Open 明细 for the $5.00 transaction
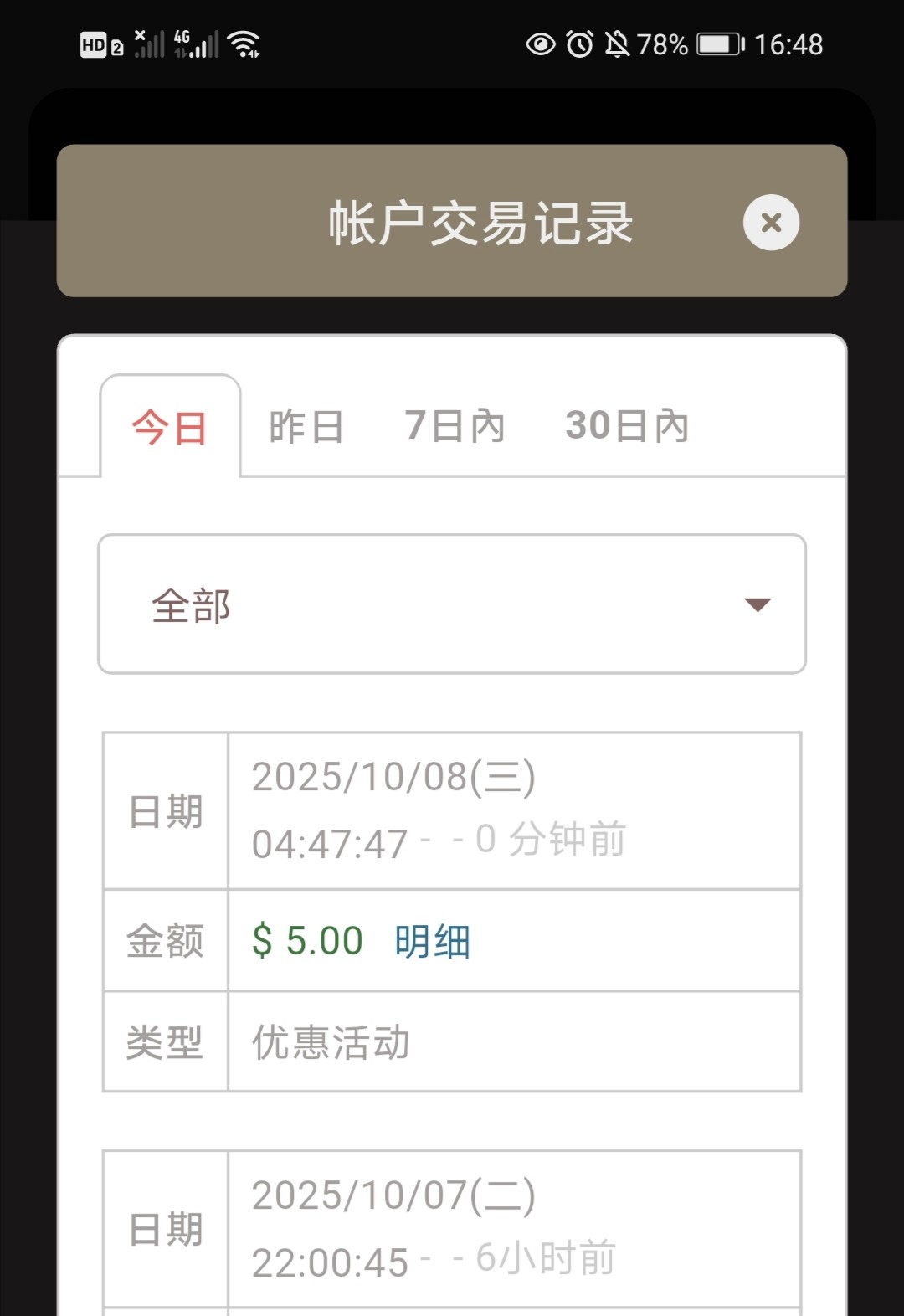Screen dimensions: 904x1316 click(x=432, y=941)
